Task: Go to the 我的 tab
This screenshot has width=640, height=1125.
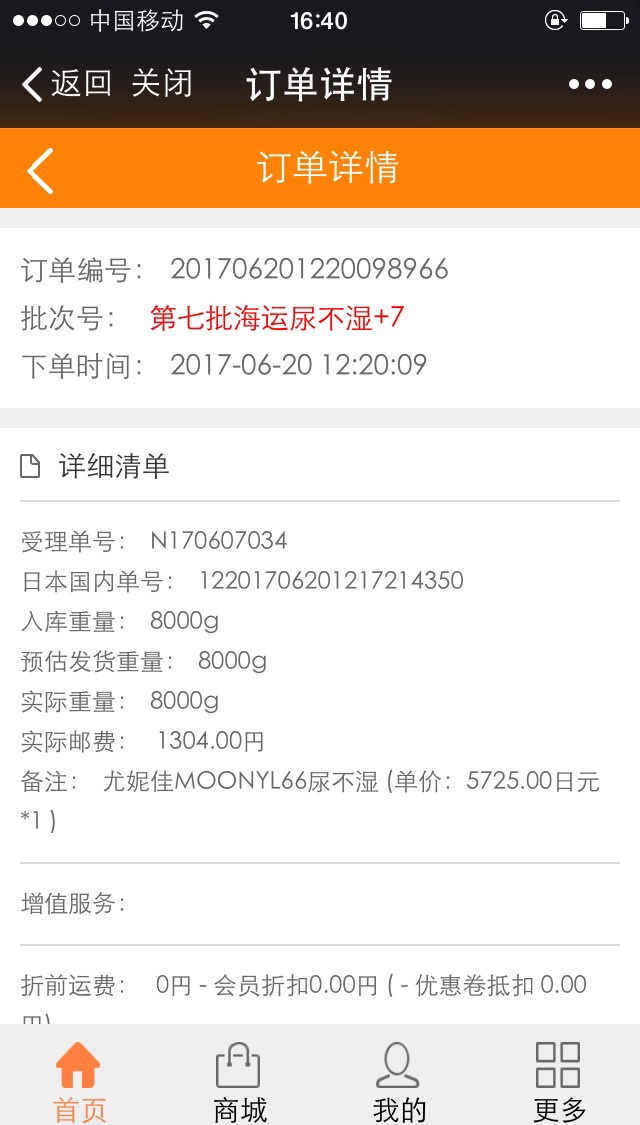Action: pos(399,1078)
